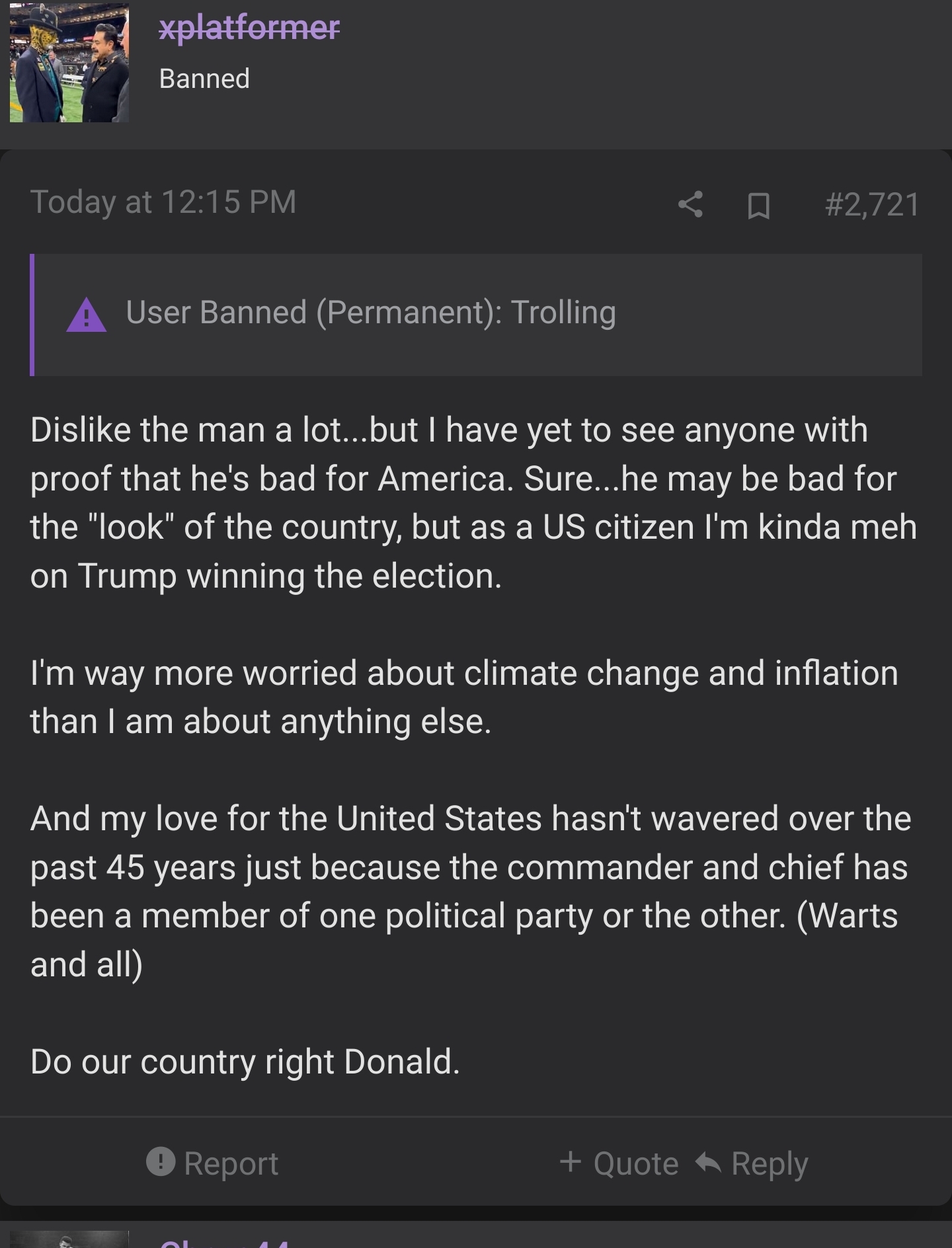Tap xplatformer's avatar picture
Screen dimensions: 952x1248
(x=69, y=63)
